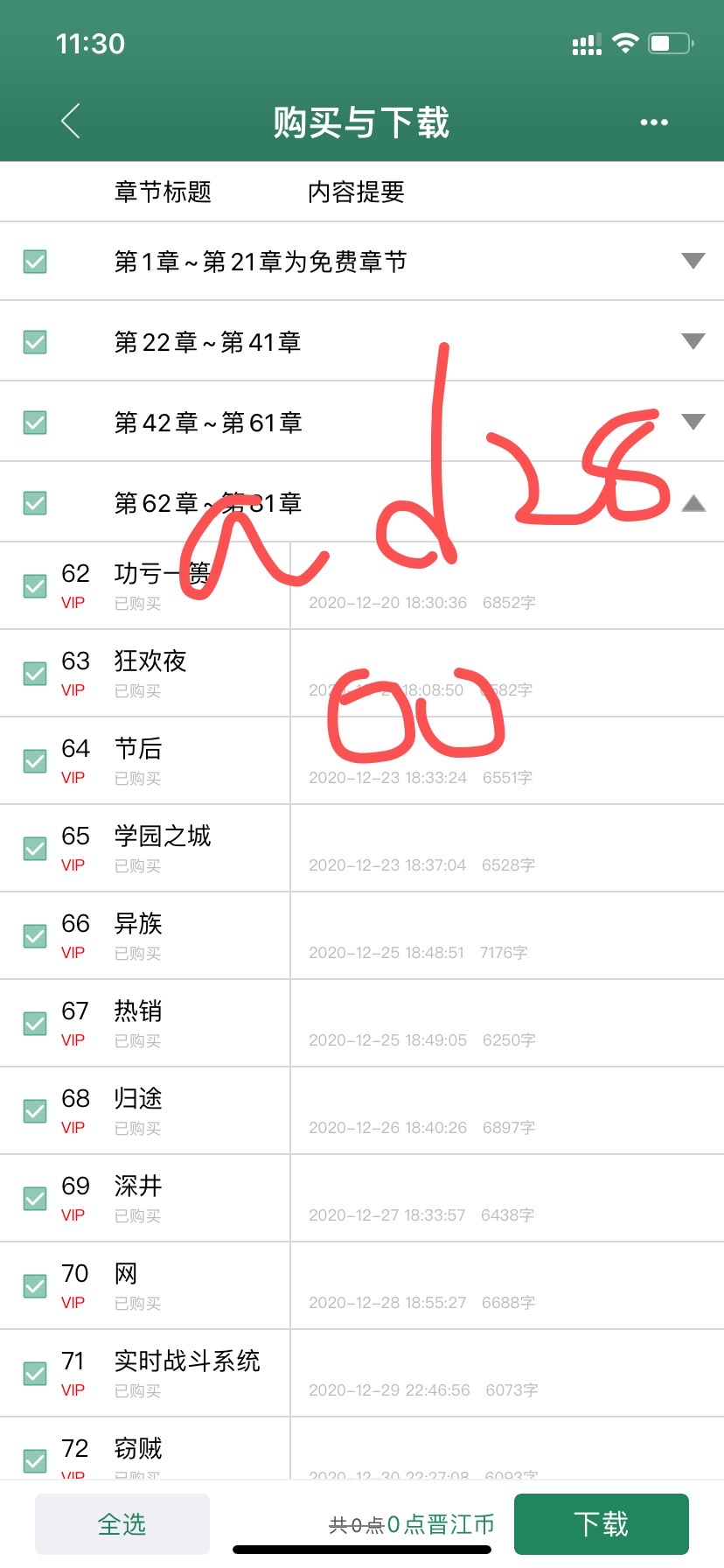This screenshot has height=1568, width=724.
Task: Tap the green 下载 download button
Action: tap(601, 1524)
